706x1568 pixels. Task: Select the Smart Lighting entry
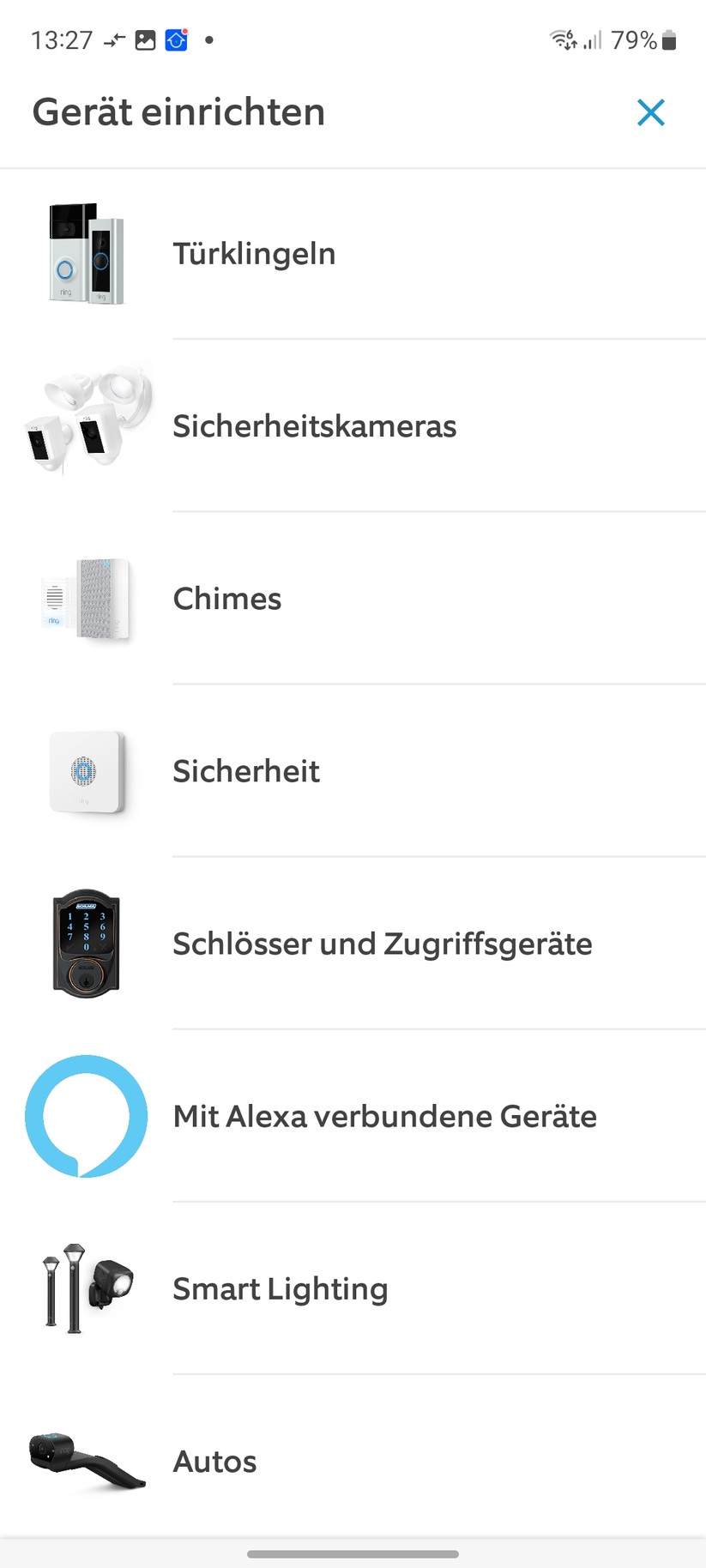point(281,1288)
